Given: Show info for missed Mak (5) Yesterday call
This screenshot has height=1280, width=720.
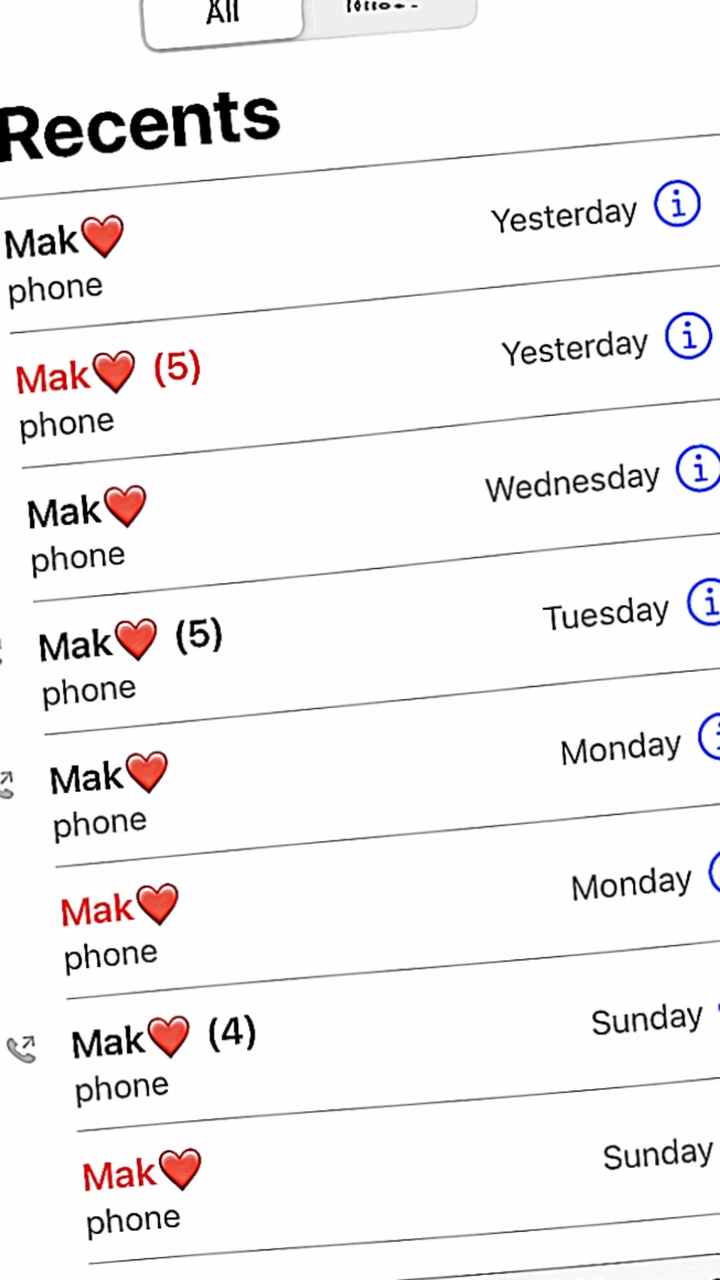Looking at the screenshot, I should click(x=689, y=337).
